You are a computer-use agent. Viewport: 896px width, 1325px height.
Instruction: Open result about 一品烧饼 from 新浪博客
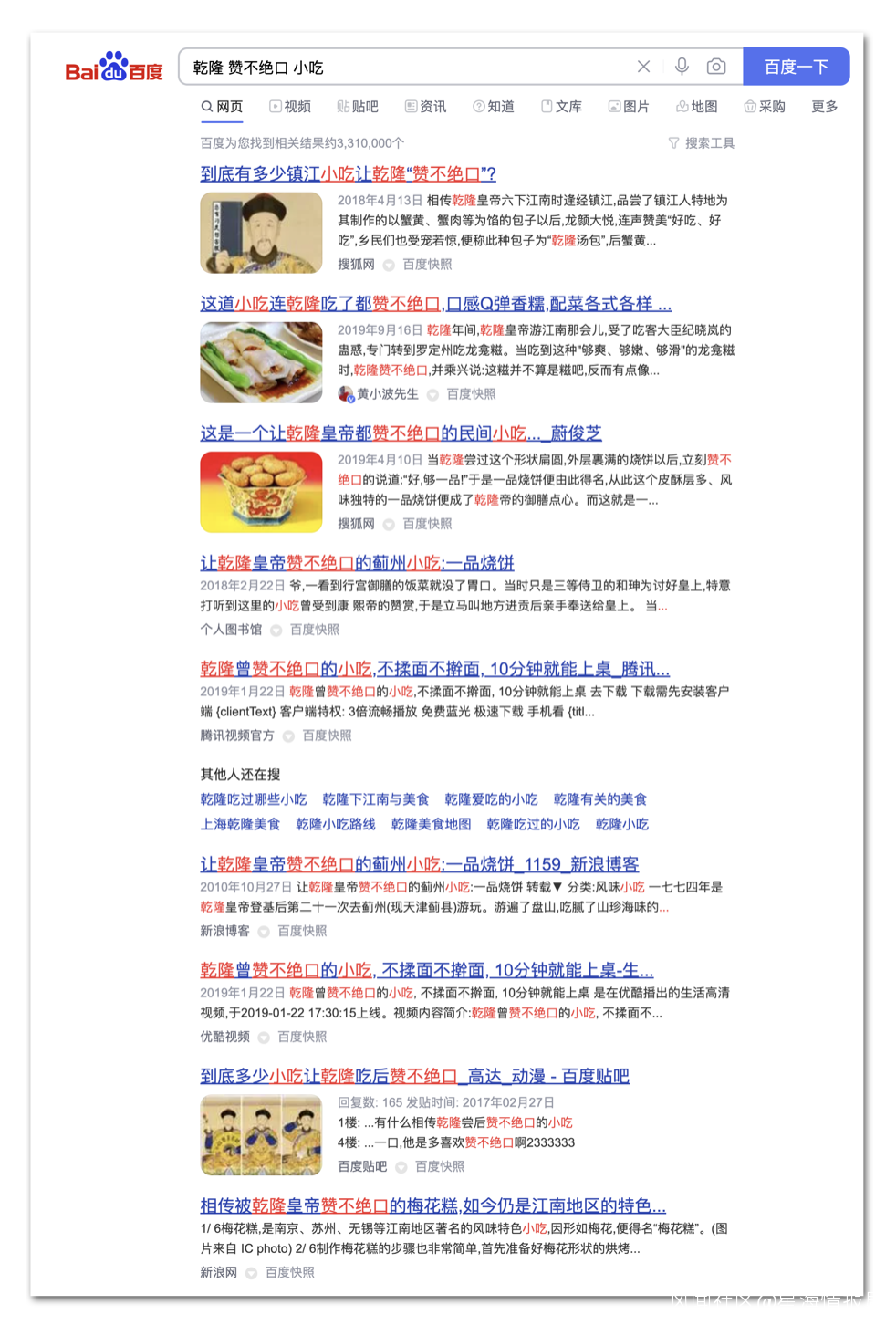click(419, 864)
